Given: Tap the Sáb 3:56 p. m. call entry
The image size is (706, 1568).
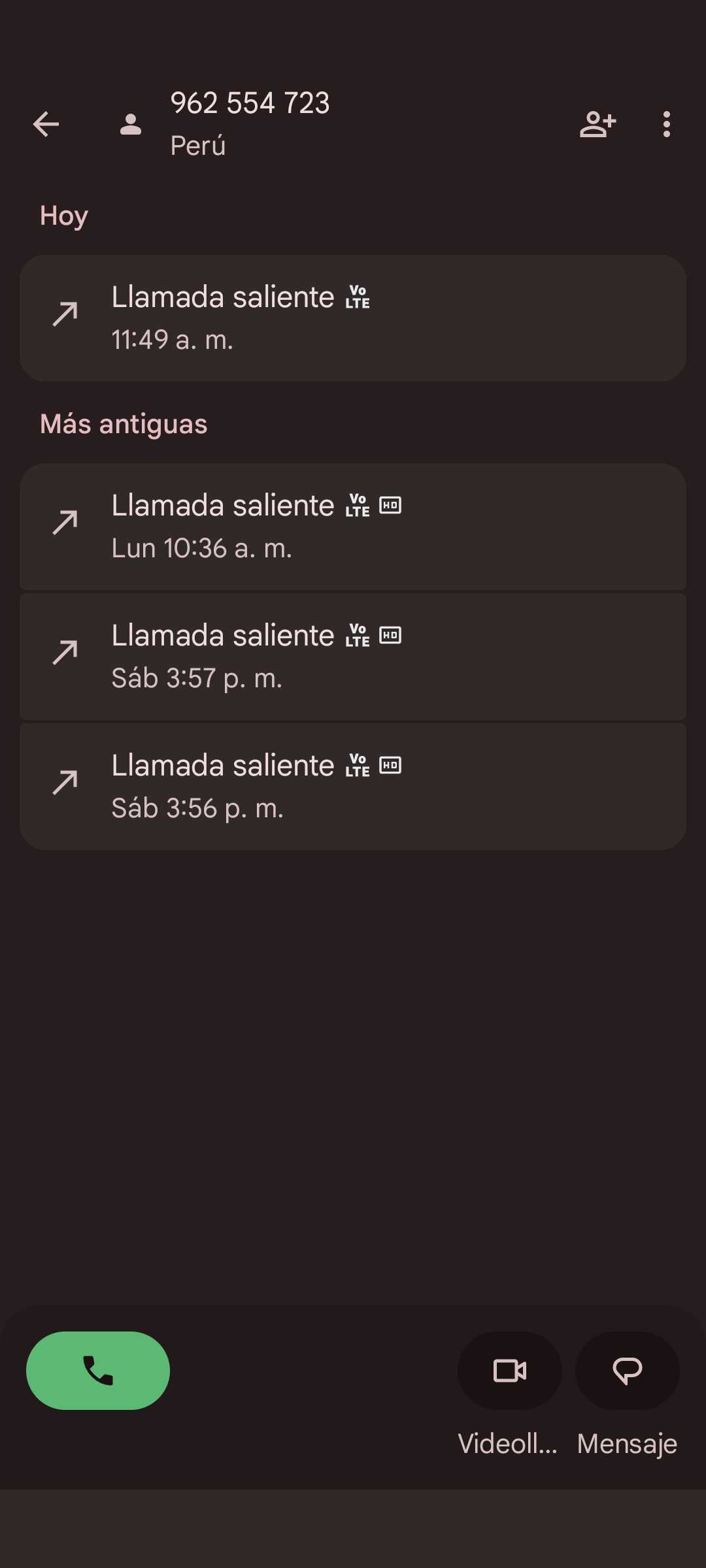Looking at the screenshot, I should pos(353,787).
